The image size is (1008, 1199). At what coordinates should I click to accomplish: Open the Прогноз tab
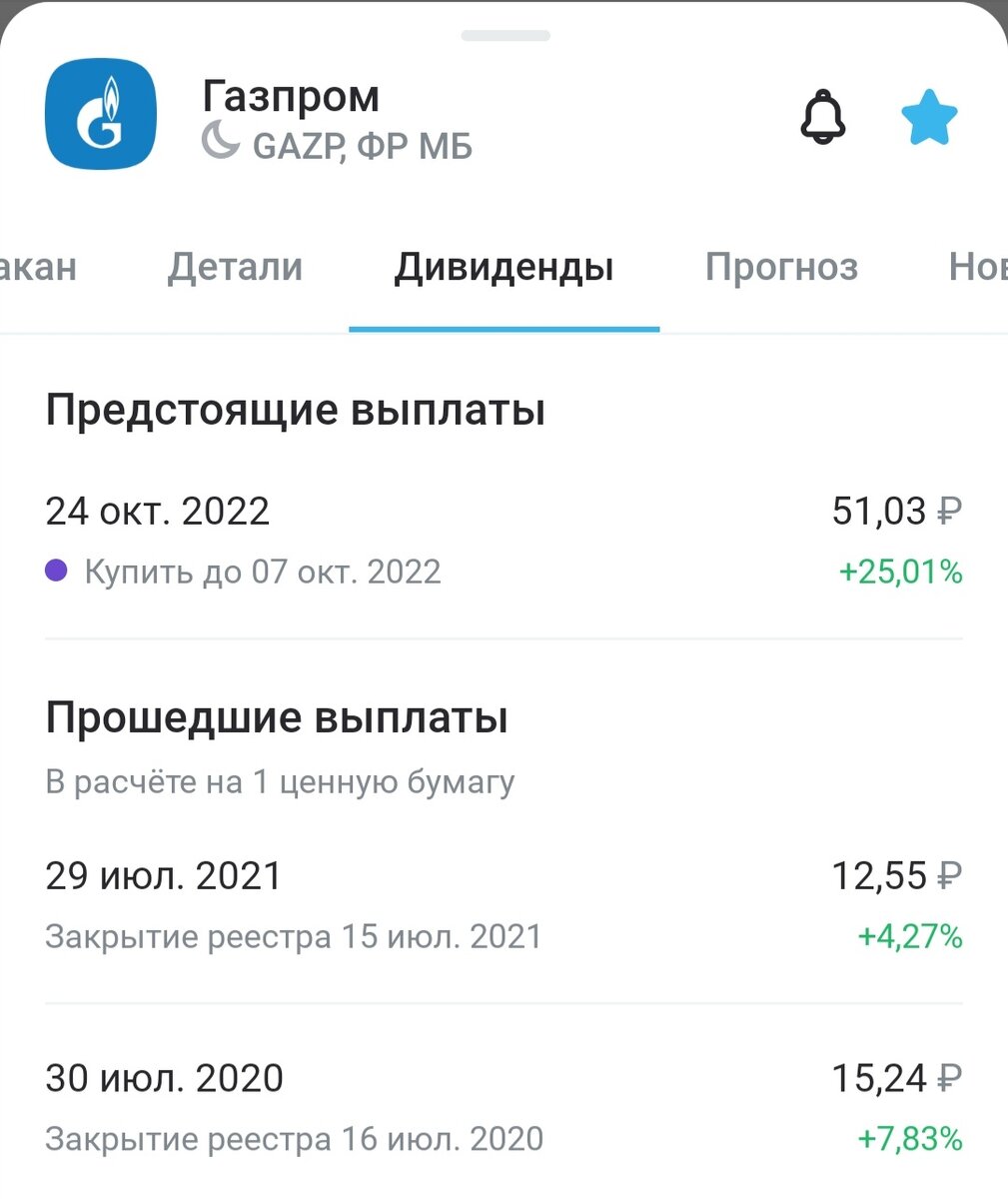point(781,267)
